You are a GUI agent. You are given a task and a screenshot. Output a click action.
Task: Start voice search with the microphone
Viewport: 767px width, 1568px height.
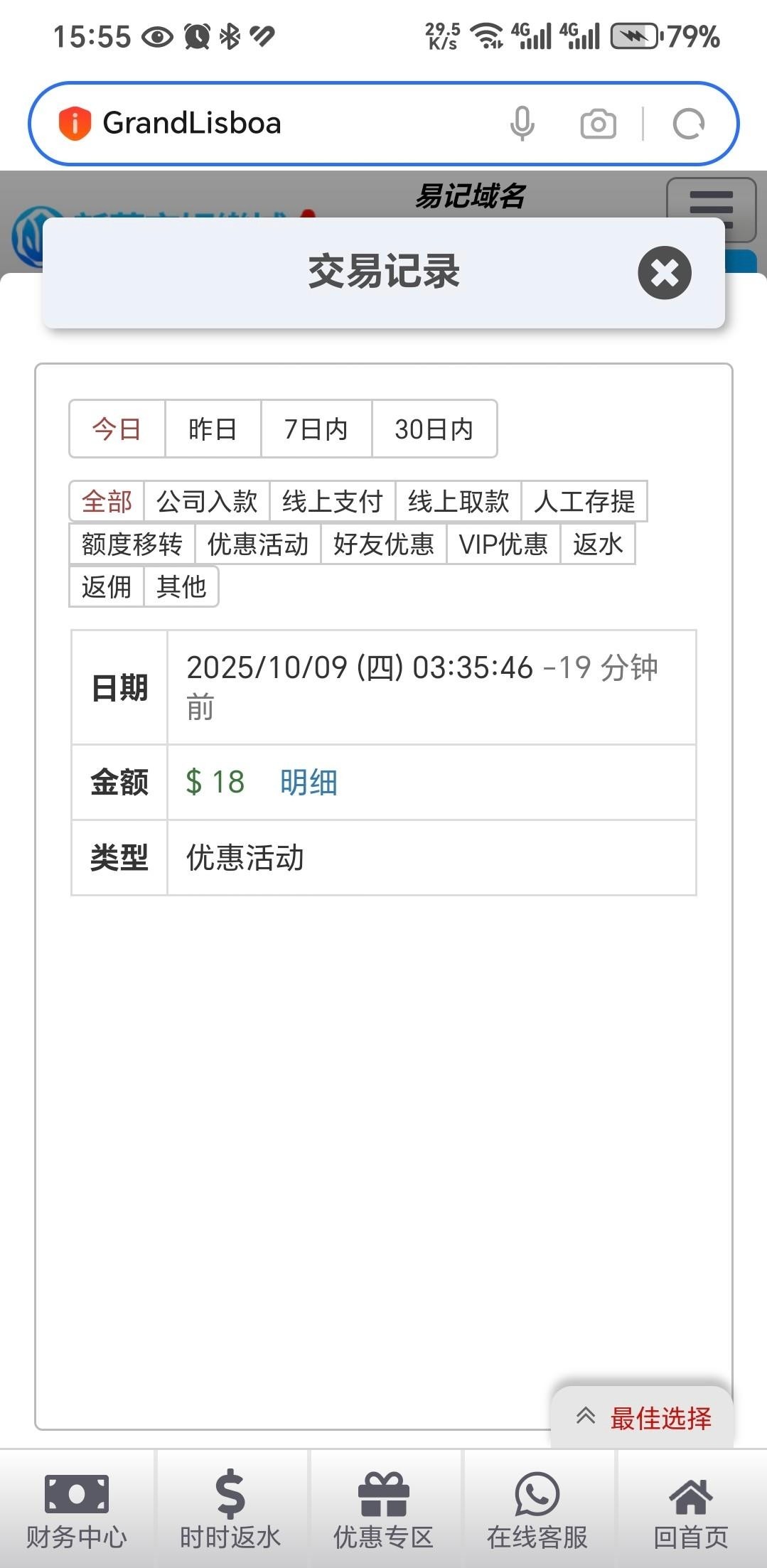click(x=522, y=124)
